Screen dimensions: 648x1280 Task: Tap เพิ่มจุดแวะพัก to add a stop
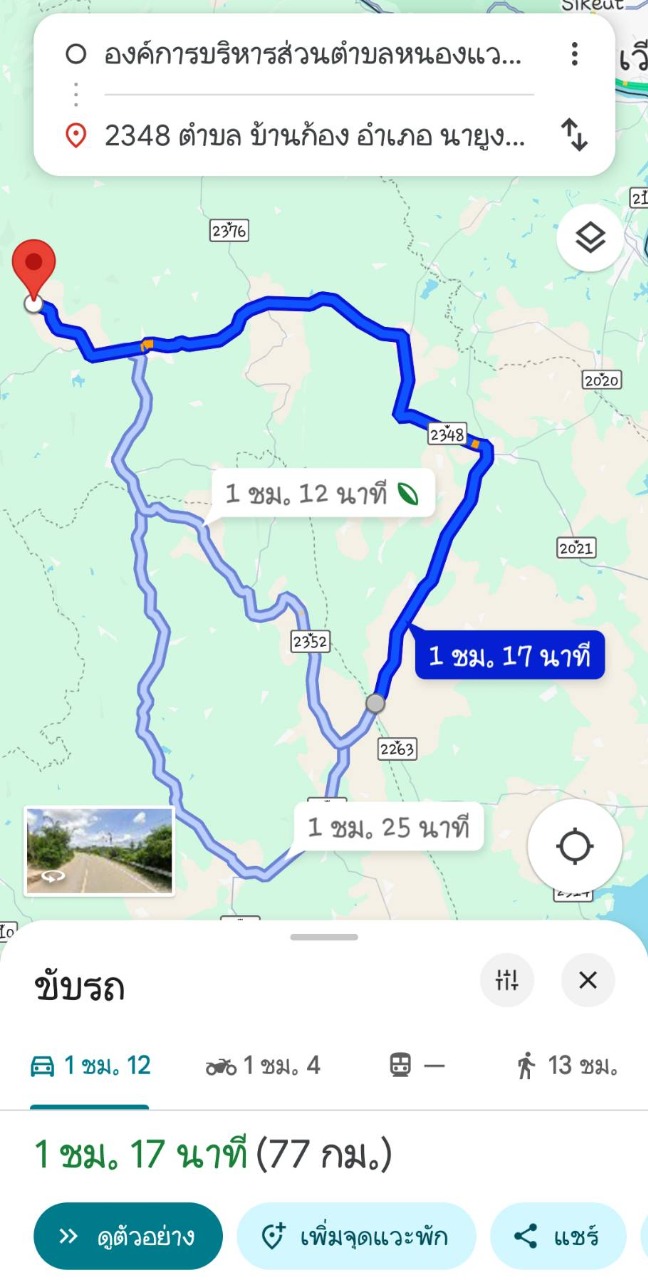[355, 1236]
